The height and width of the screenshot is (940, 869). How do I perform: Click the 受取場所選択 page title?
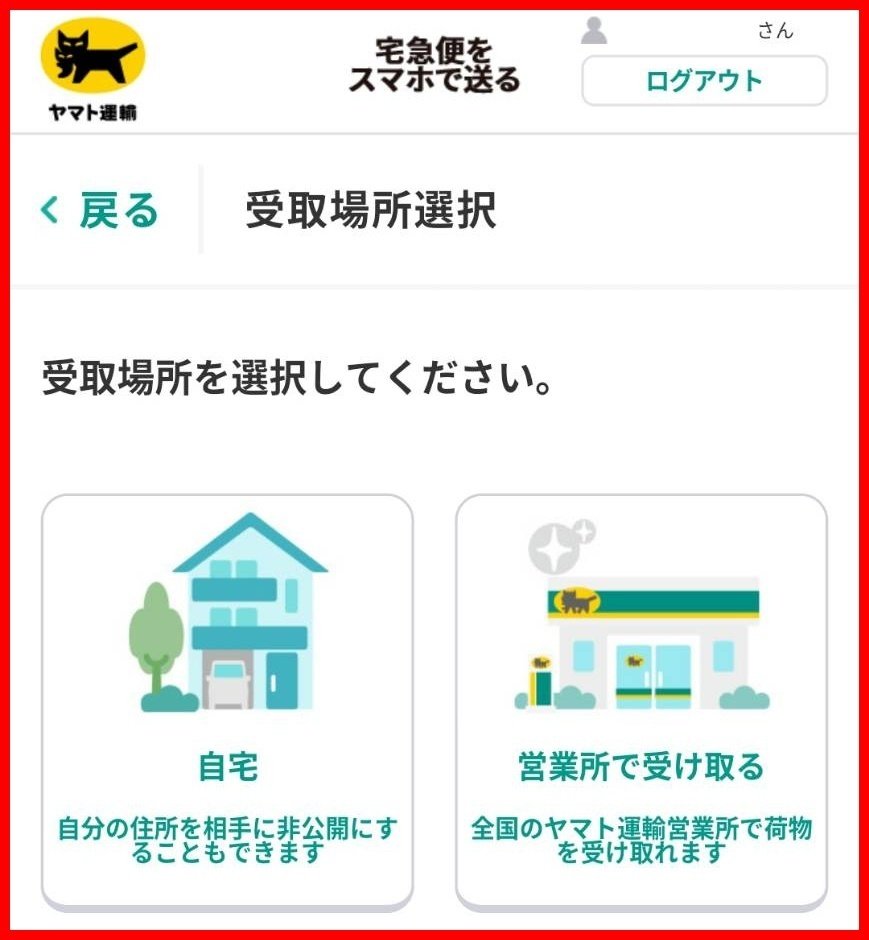tap(370, 210)
